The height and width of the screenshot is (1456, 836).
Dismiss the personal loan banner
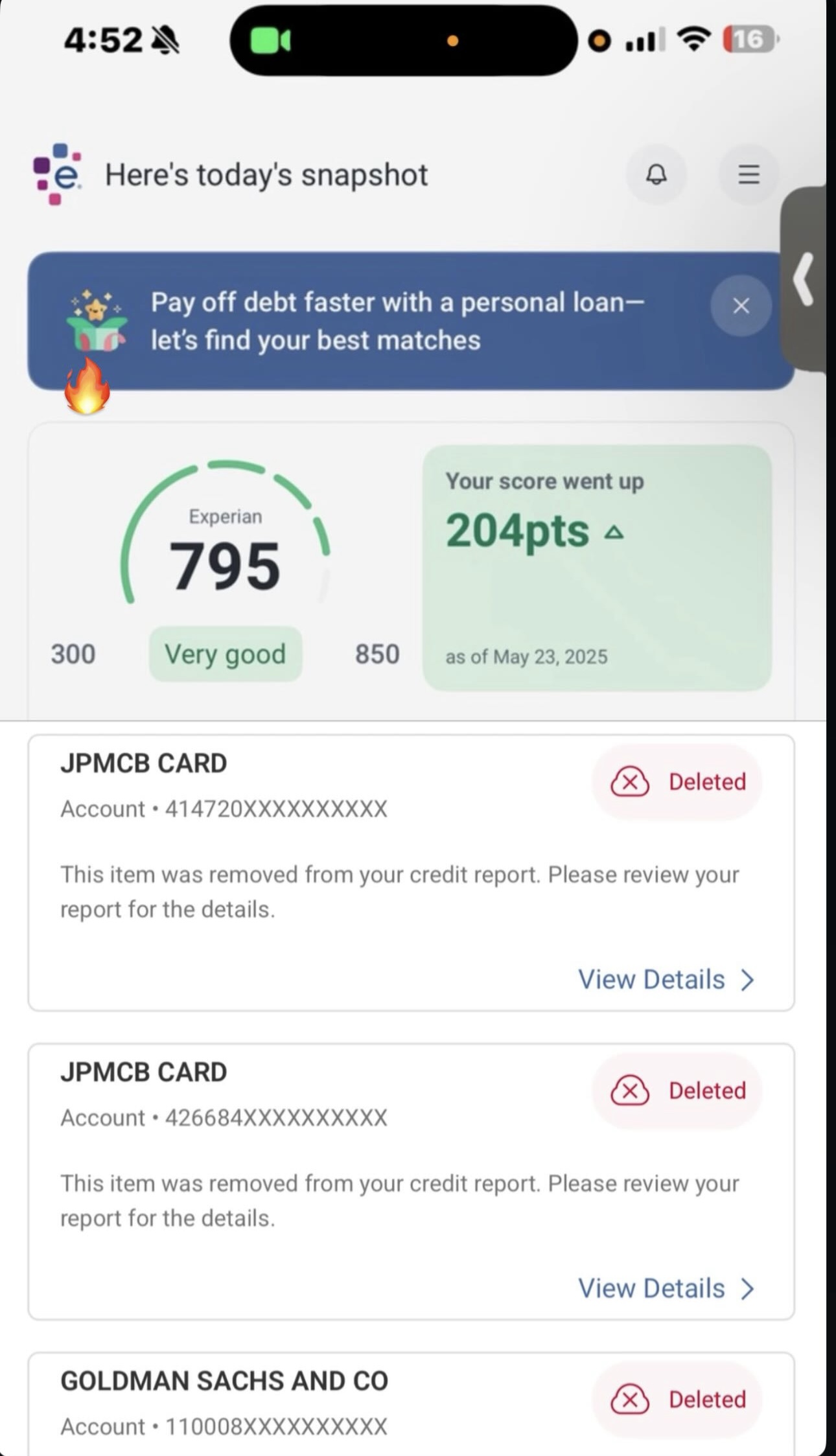point(741,306)
